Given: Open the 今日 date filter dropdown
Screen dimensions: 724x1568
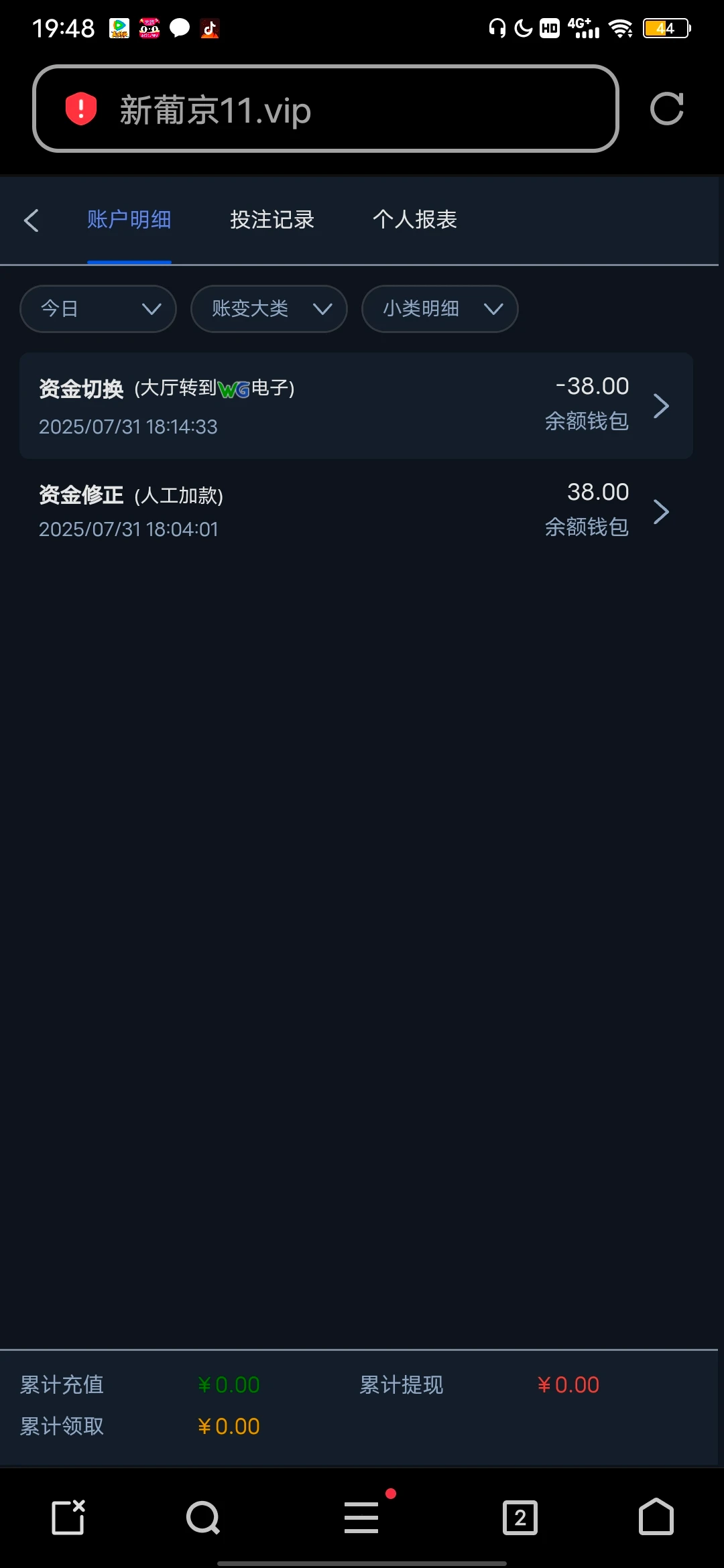Looking at the screenshot, I should point(97,309).
